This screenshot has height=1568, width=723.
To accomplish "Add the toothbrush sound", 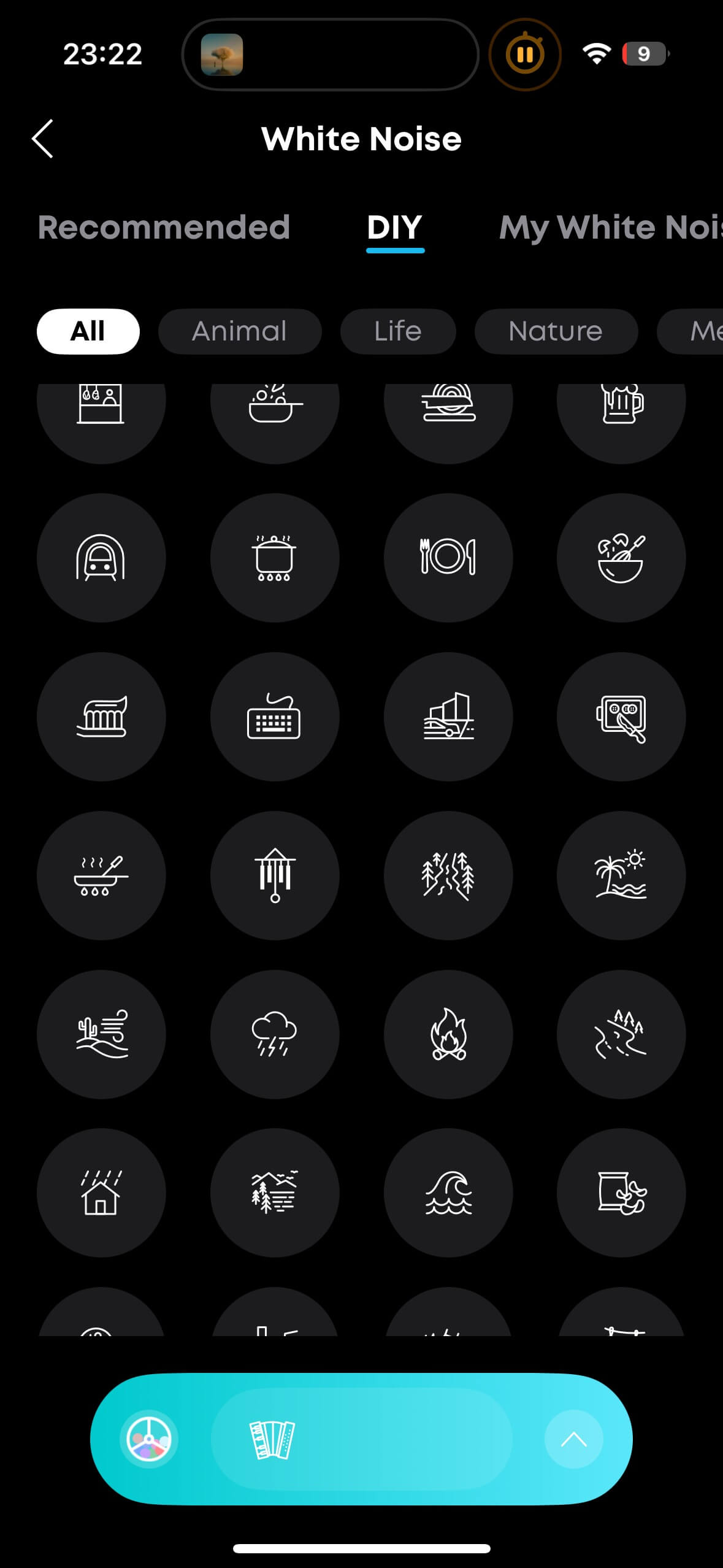I will [101, 717].
